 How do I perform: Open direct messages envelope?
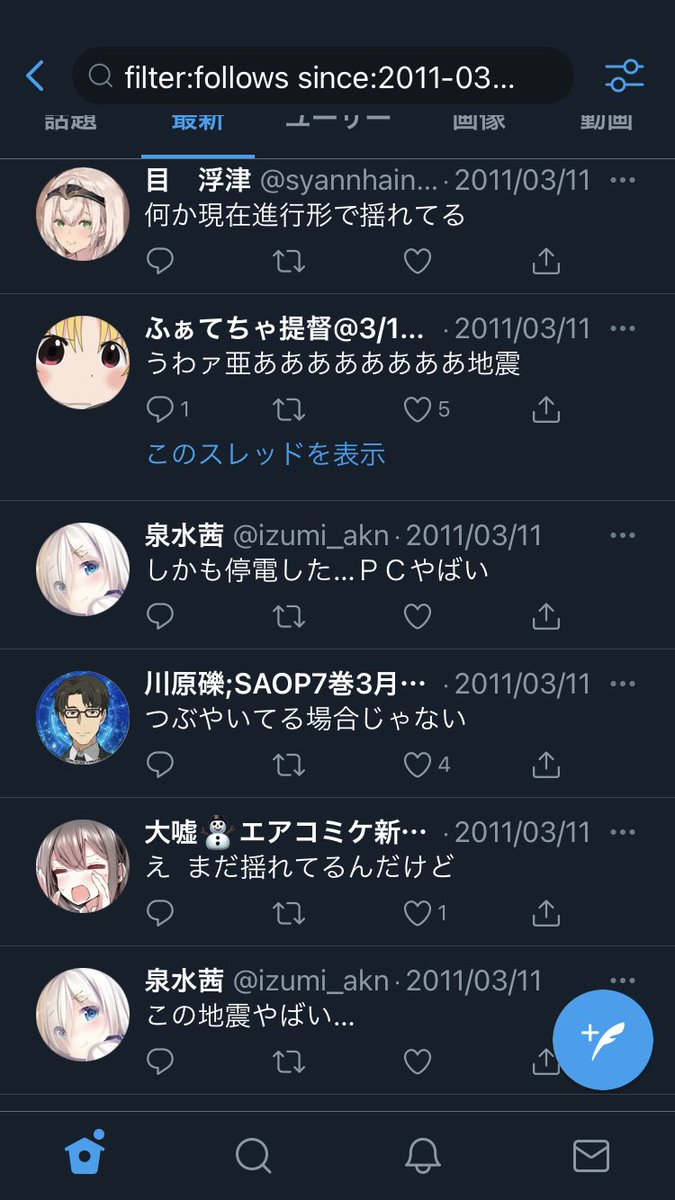pyautogui.click(x=591, y=1155)
